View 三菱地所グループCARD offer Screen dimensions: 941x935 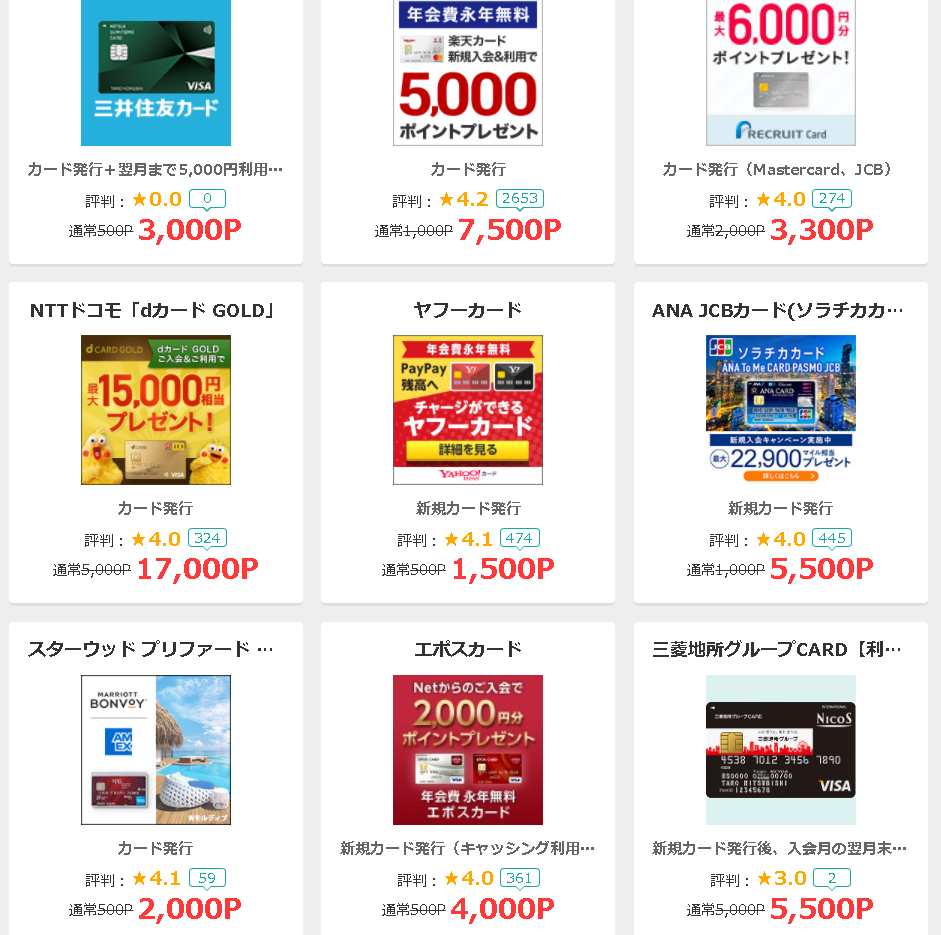[x=781, y=750]
